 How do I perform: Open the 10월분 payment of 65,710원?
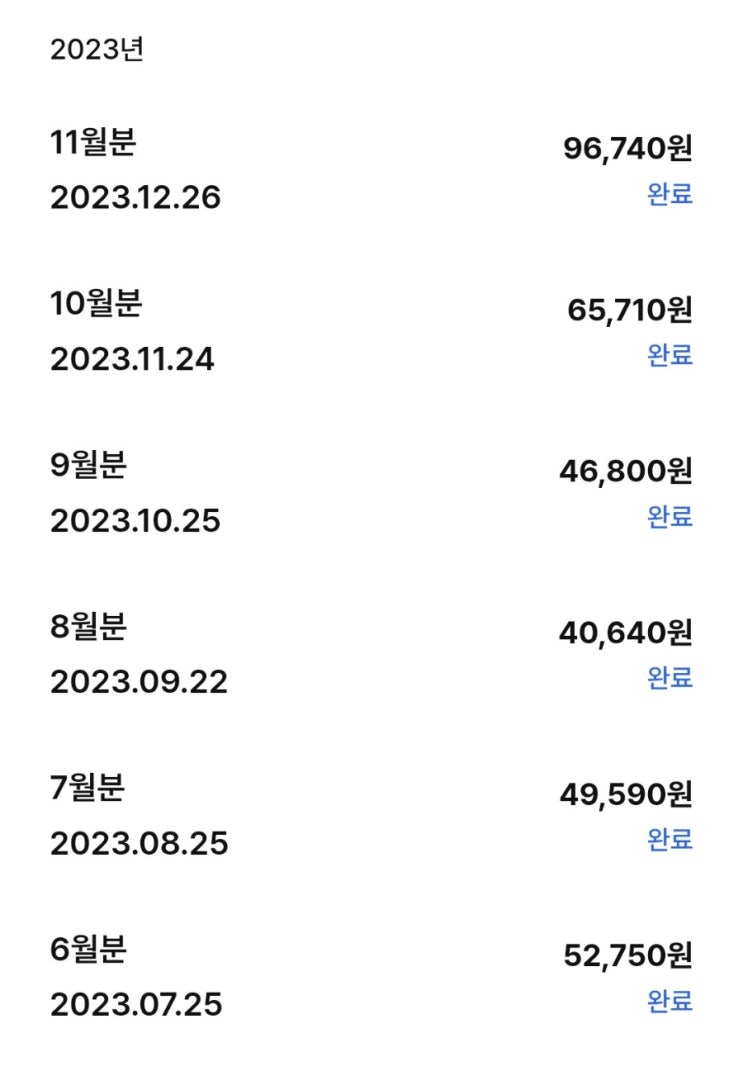click(371, 331)
